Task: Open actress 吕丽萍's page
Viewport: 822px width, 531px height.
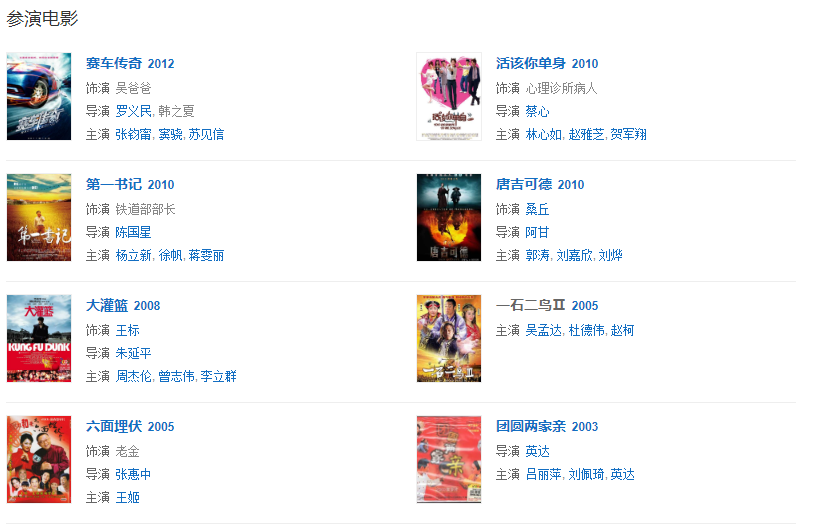Action: pos(544,474)
